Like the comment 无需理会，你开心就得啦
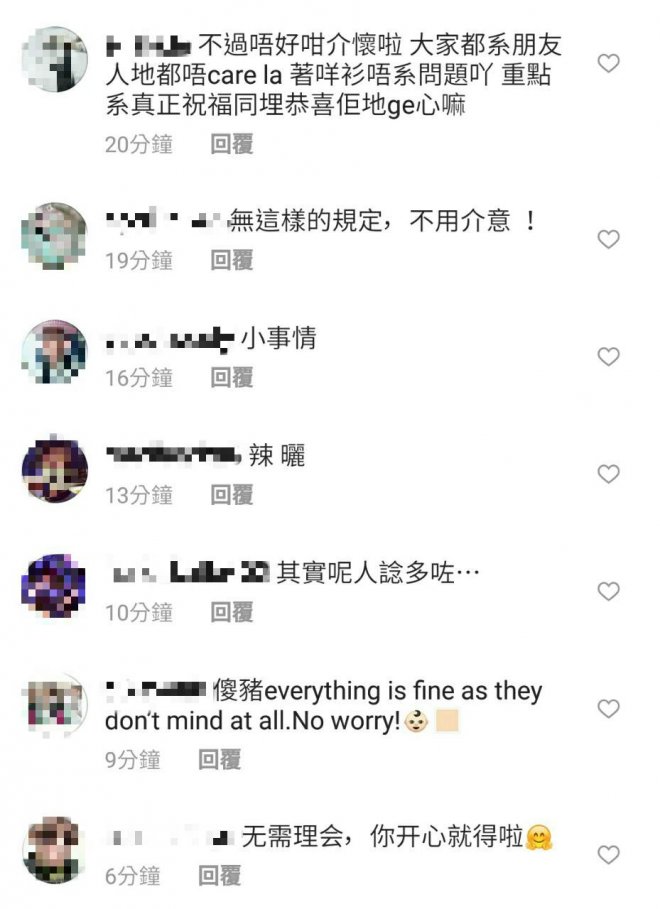This screenshot has width=660, height=909. [608, 855]
